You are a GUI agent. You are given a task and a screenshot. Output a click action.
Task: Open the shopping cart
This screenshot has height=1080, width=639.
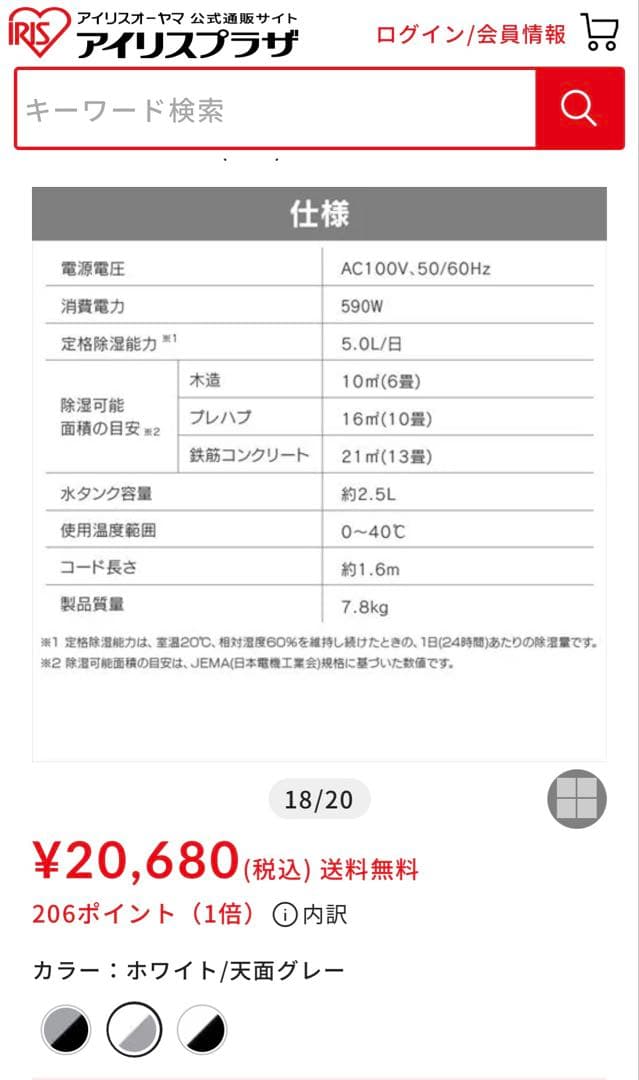(600, 33)
